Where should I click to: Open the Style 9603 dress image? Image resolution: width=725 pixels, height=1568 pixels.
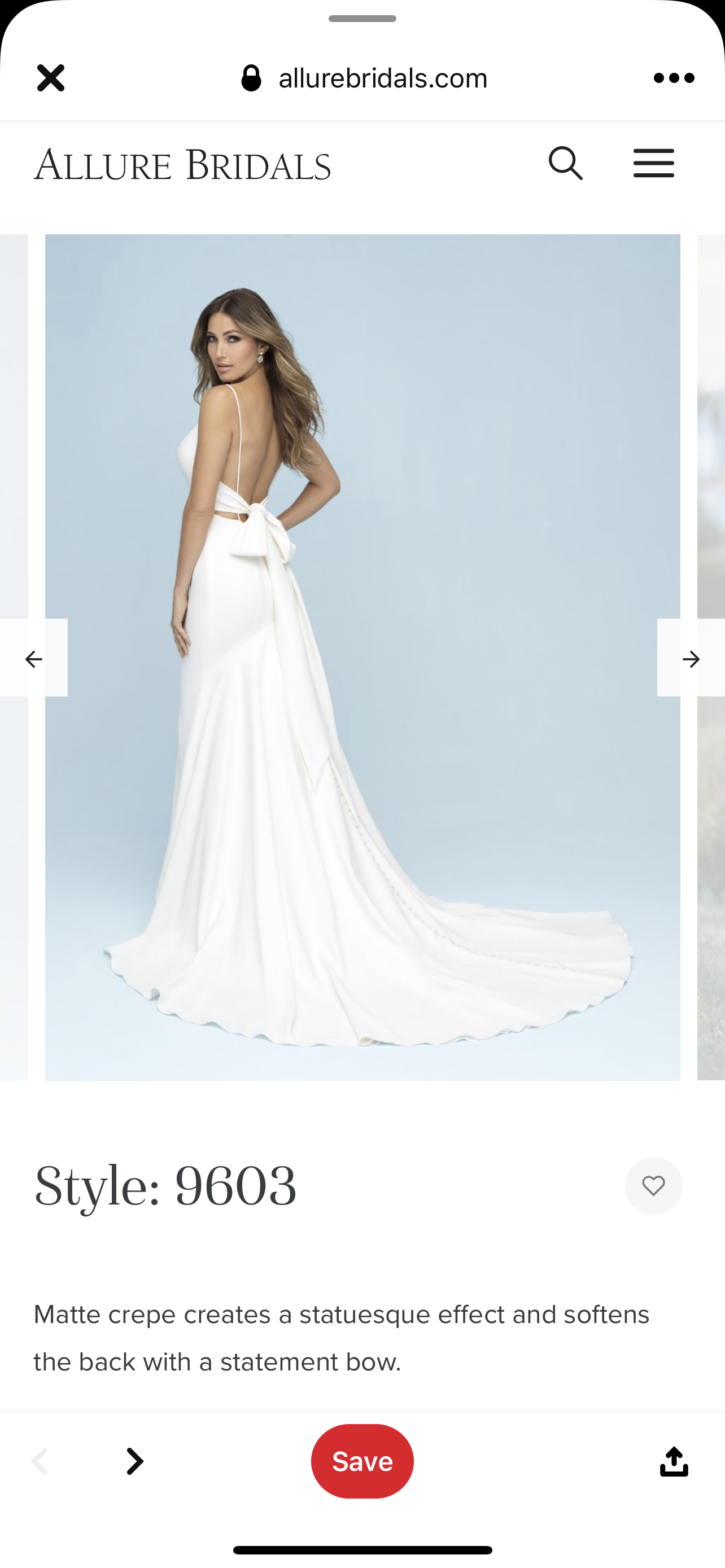click(362, 658)
